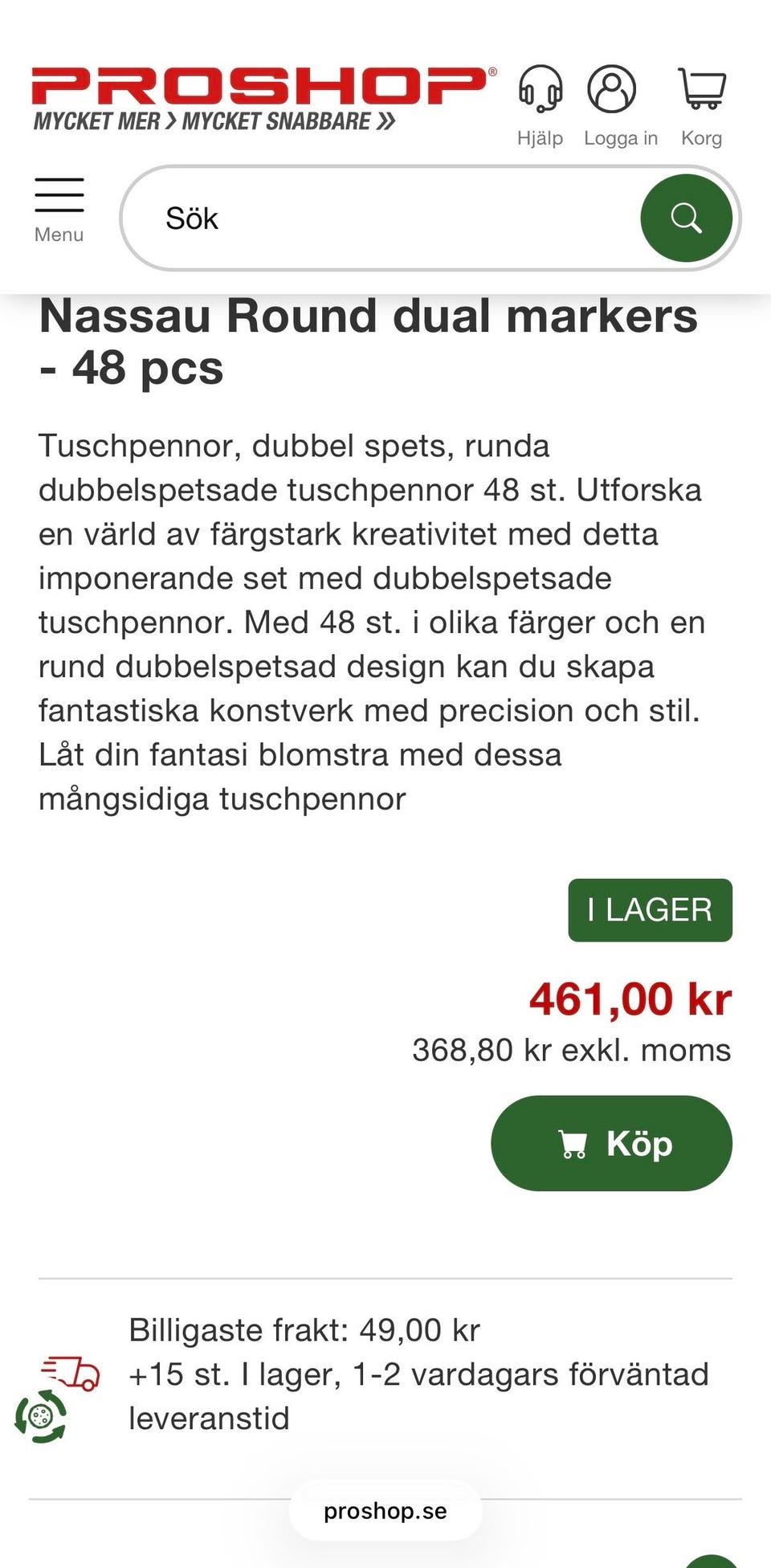771x1568 pixels.
Task: Tap Köp to buy the markers
Action: pos(612,1143)
